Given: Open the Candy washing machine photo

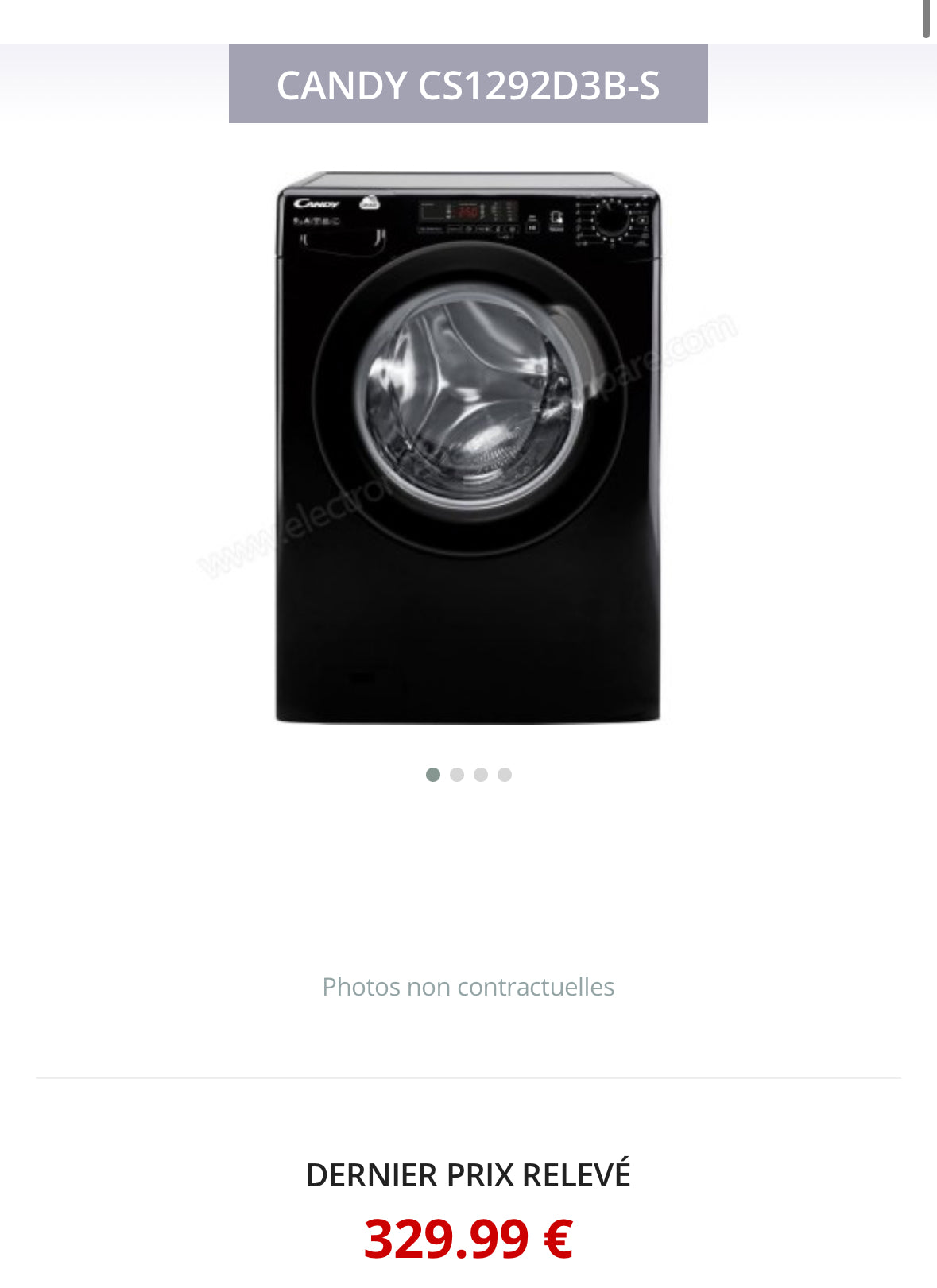Looking at the screenshot, I should click(x=468, y=447).
